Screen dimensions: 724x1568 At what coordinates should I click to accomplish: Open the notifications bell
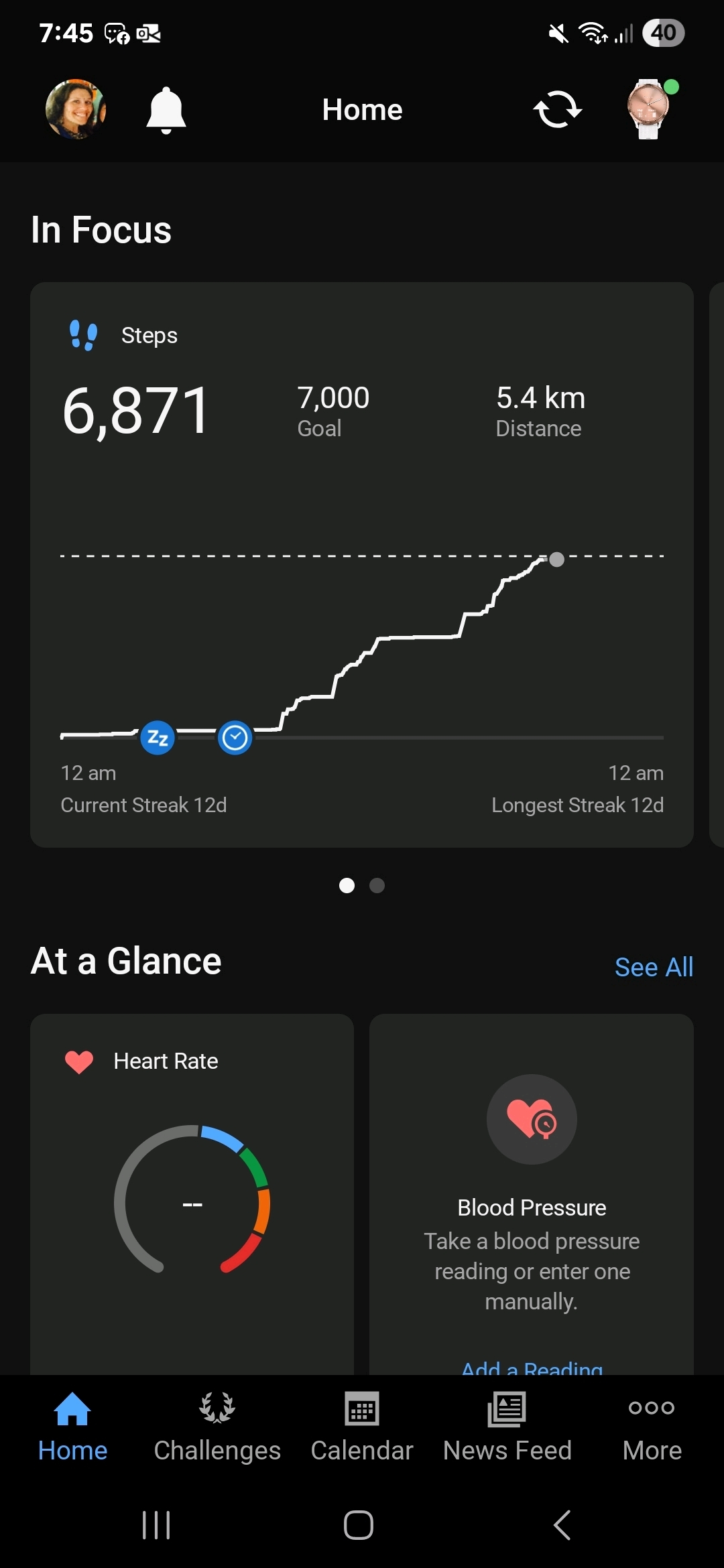(x=166, y=110)
